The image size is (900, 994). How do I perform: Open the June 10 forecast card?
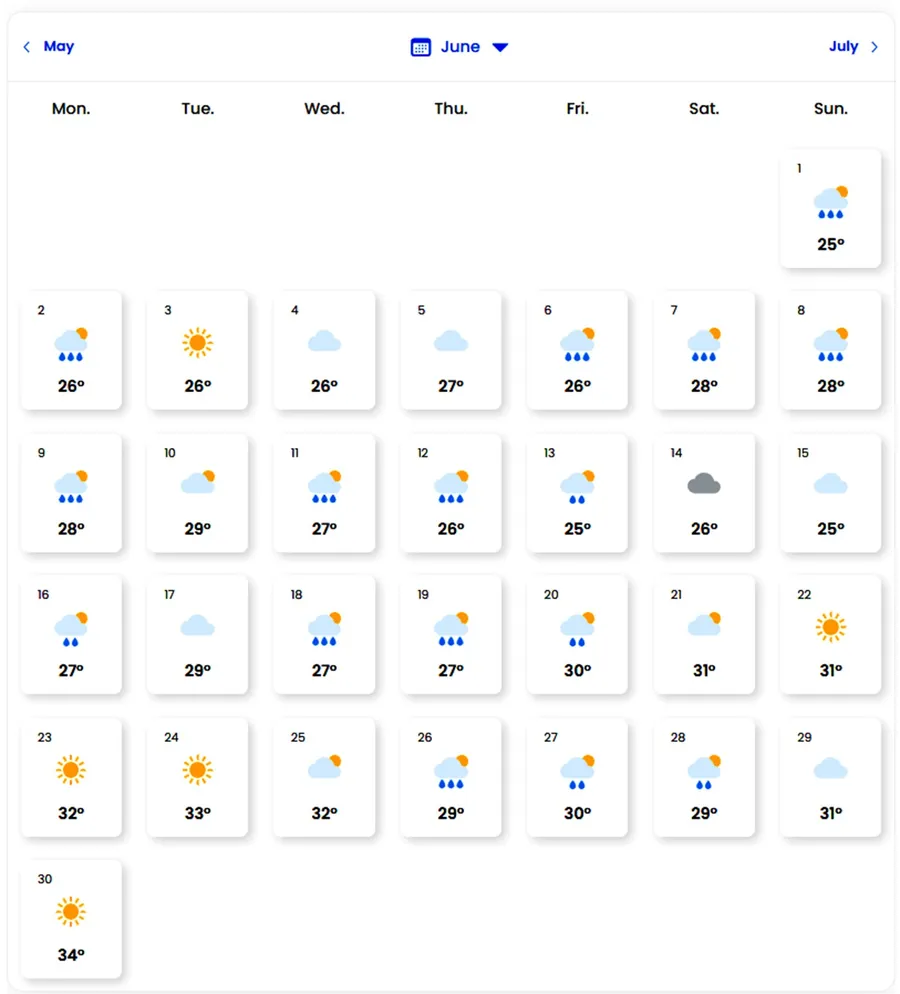(197, 493)
